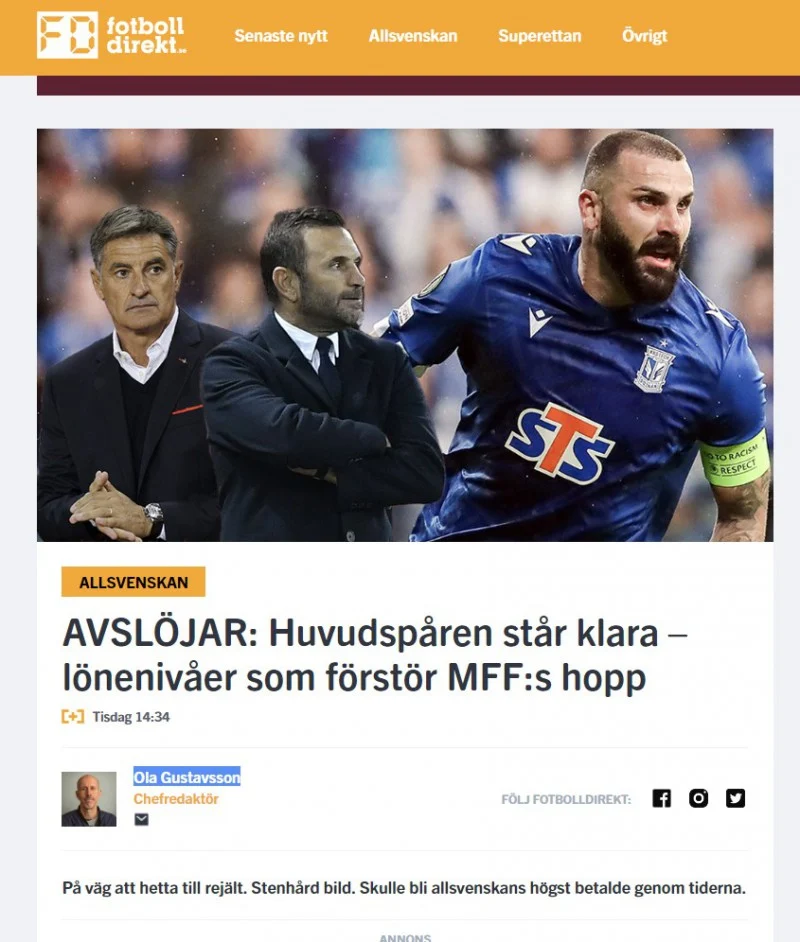Email the author via envelope icon
This screenshot has height=942, width=800.
142,819
